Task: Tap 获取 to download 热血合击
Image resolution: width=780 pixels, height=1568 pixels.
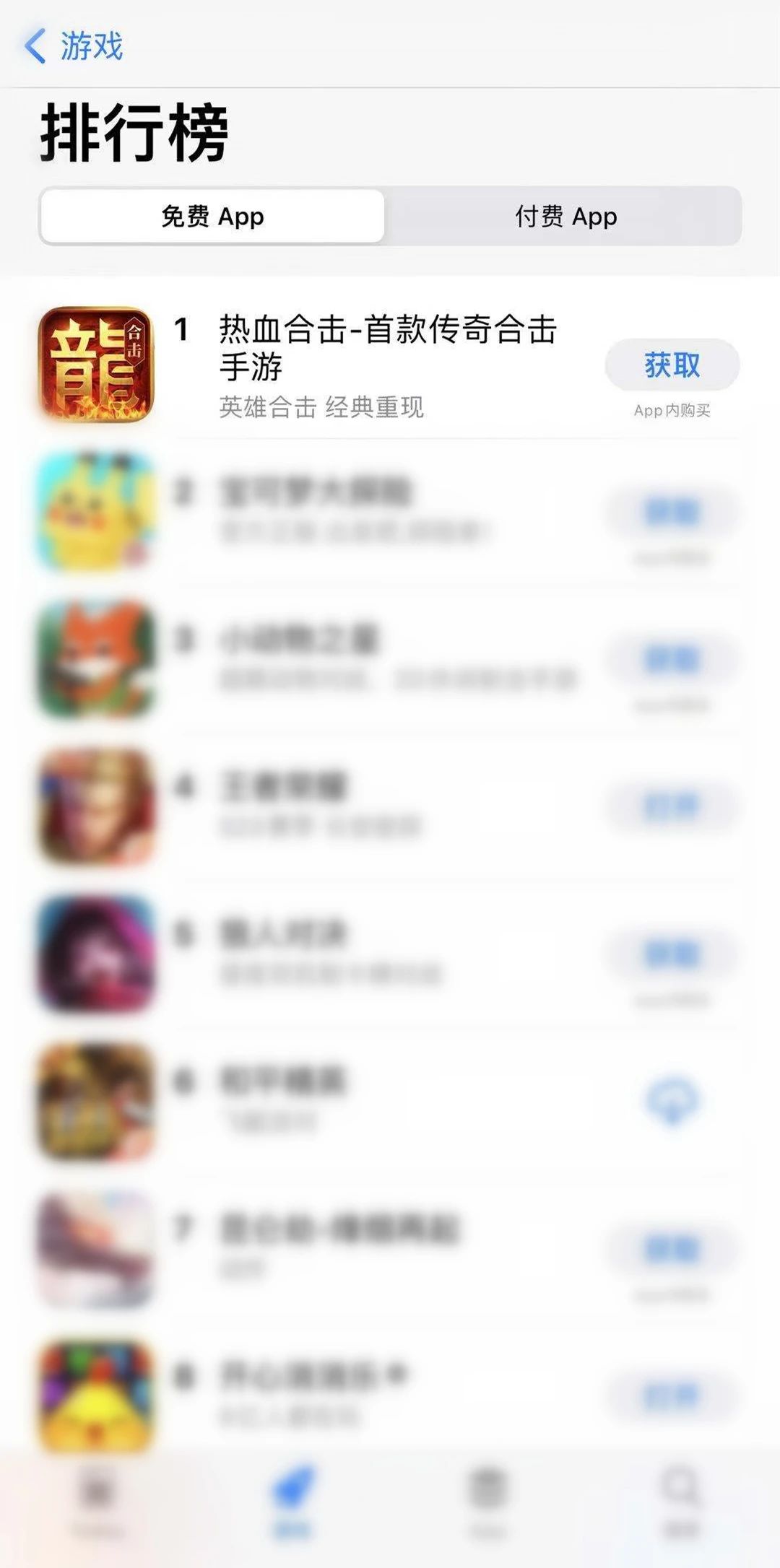Action: (672, 365)
